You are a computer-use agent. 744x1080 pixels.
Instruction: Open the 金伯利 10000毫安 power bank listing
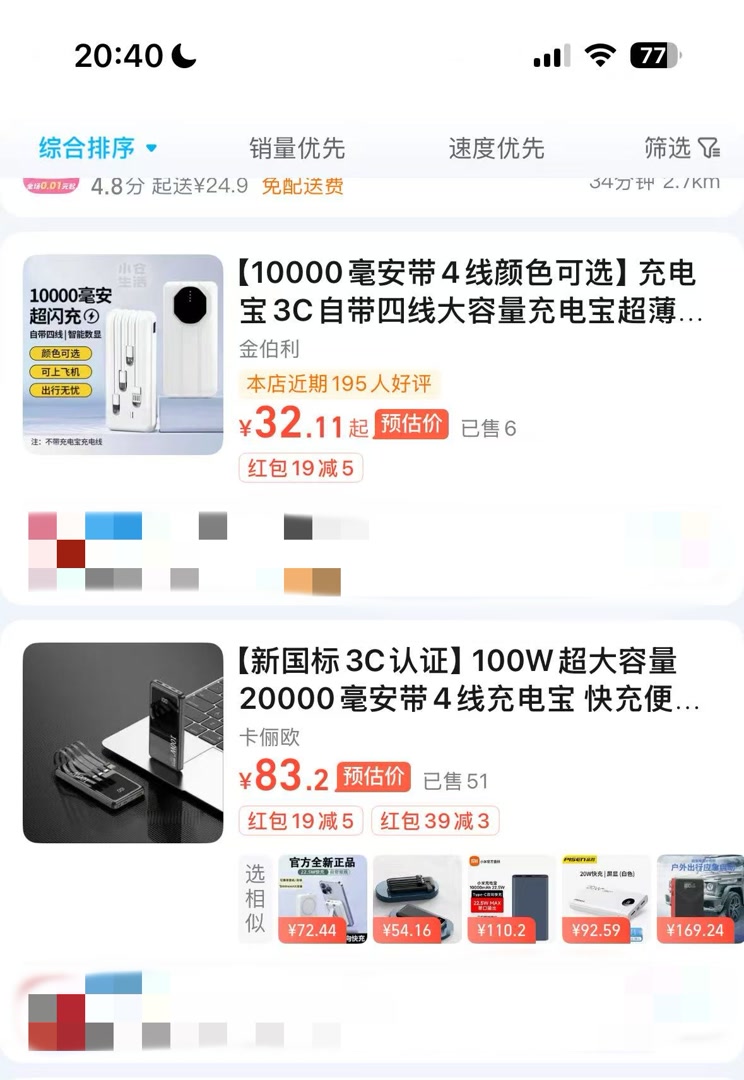[467, 290]
